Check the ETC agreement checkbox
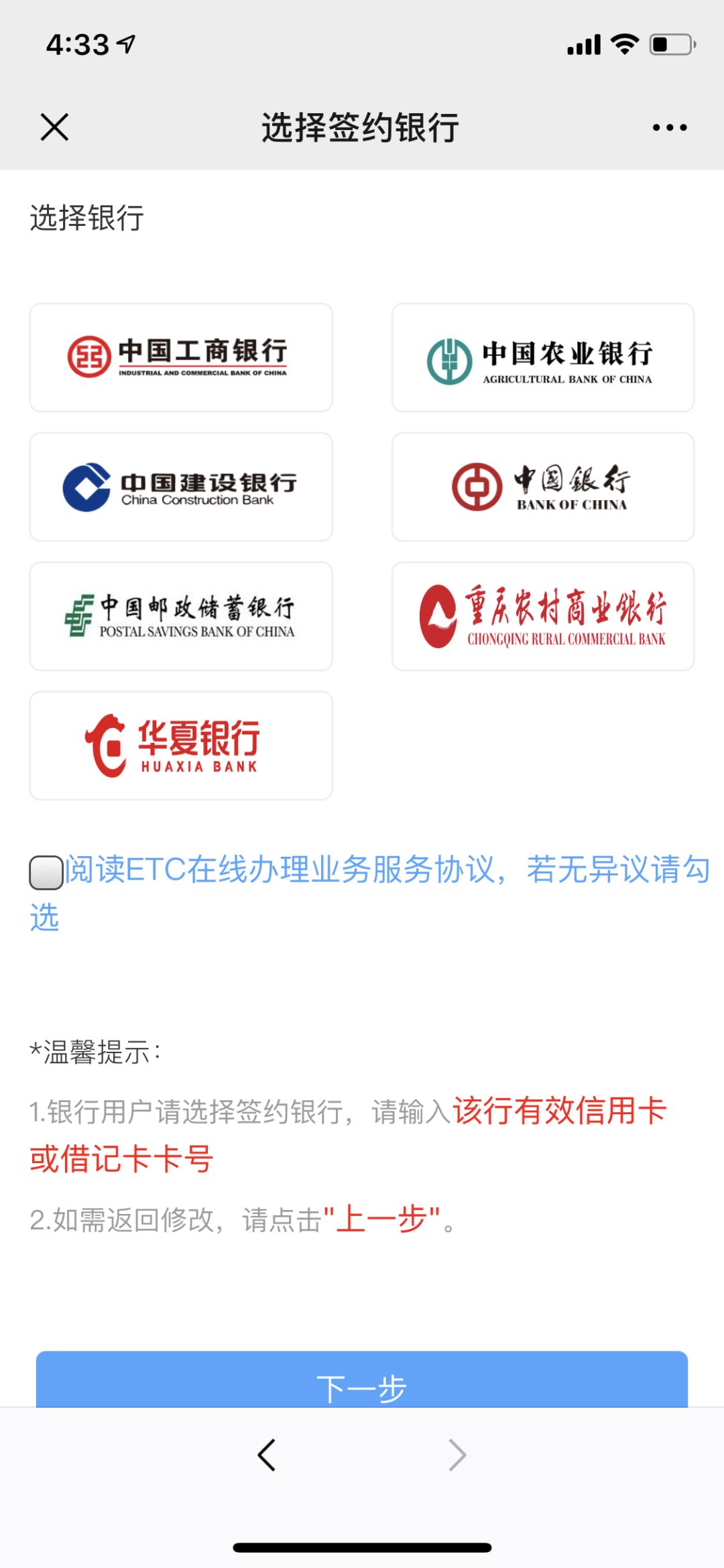724x1568 pixels. tap(46, 872)
